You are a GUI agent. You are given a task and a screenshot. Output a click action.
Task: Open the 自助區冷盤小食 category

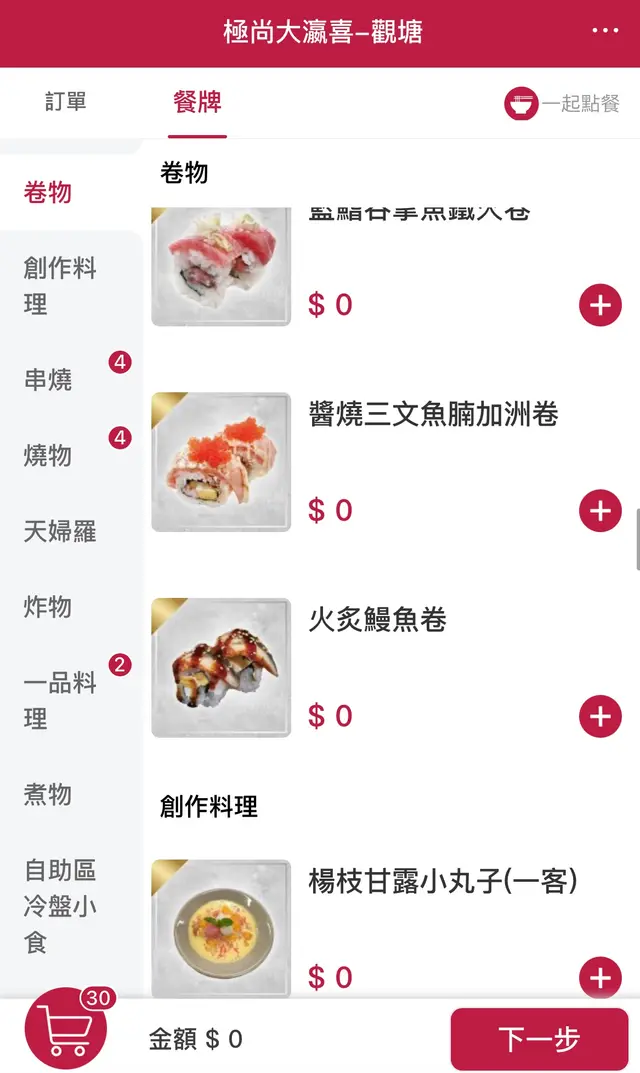click(60, 906)
